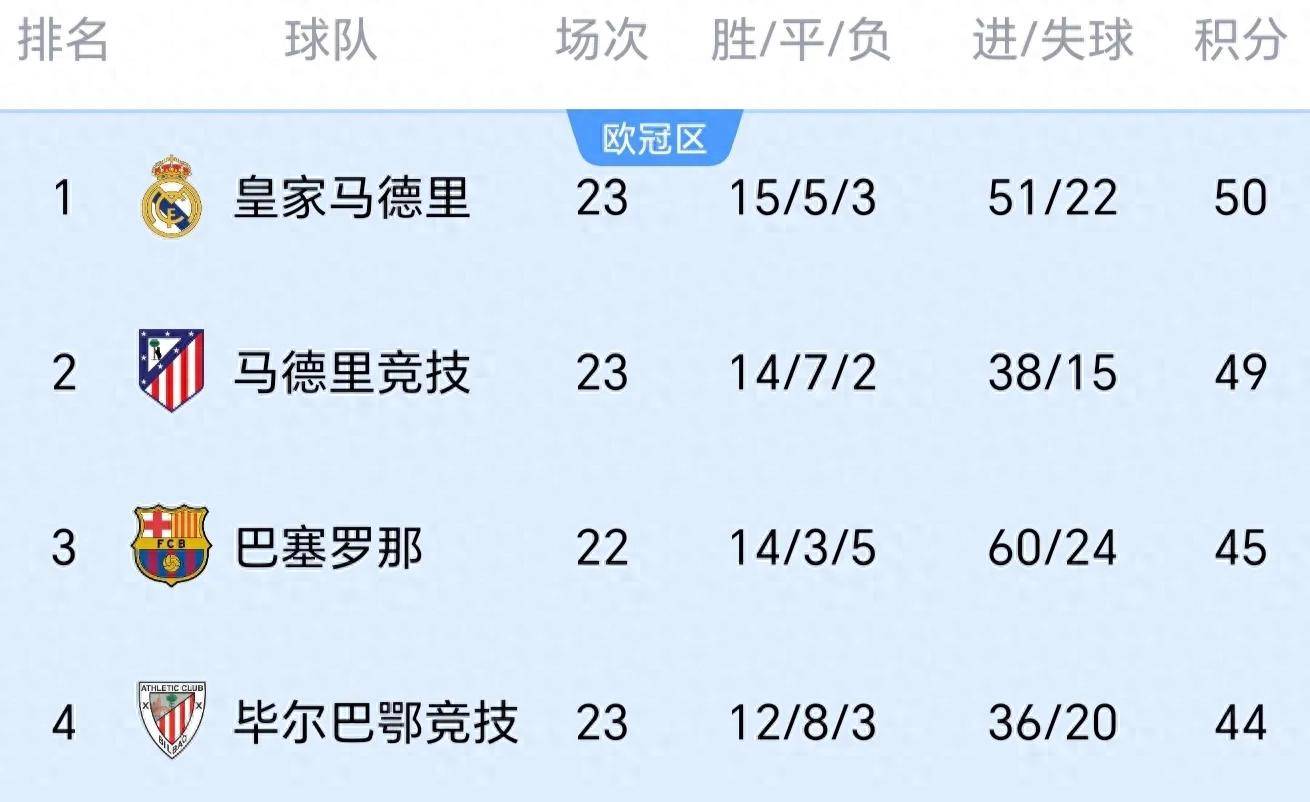Open the 皇家马德里 team row
1310x802 pixels.
point(352,197)
